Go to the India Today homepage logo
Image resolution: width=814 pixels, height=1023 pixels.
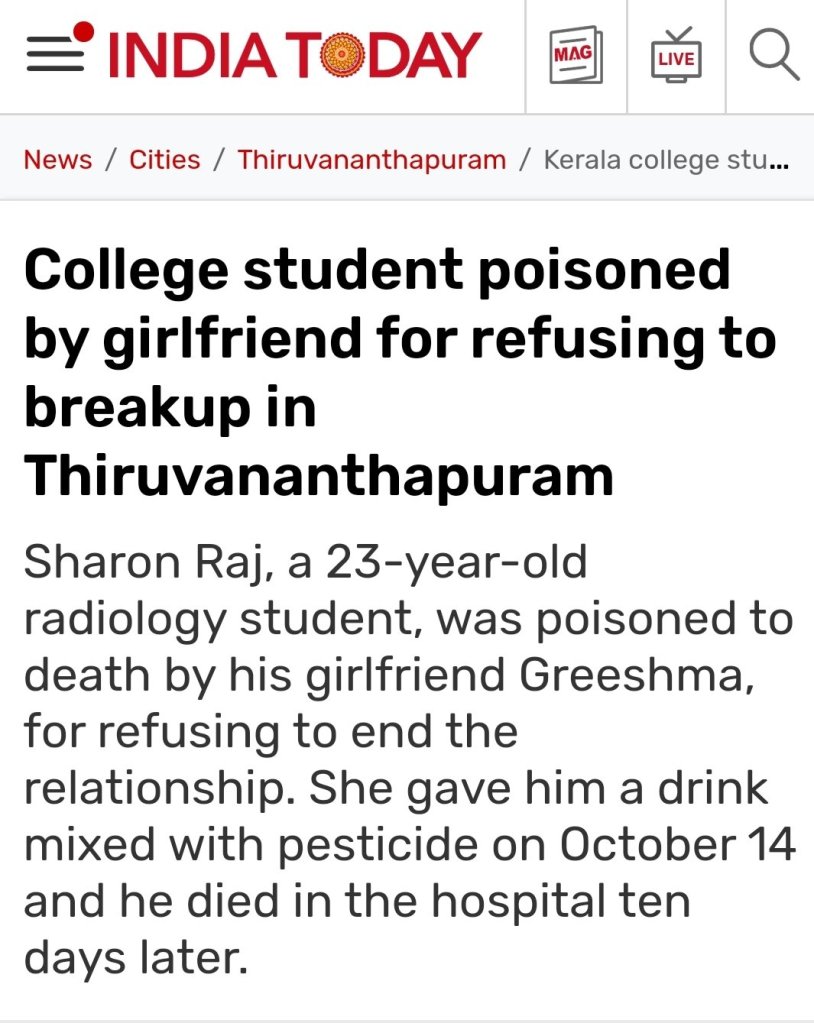(295, 56)
